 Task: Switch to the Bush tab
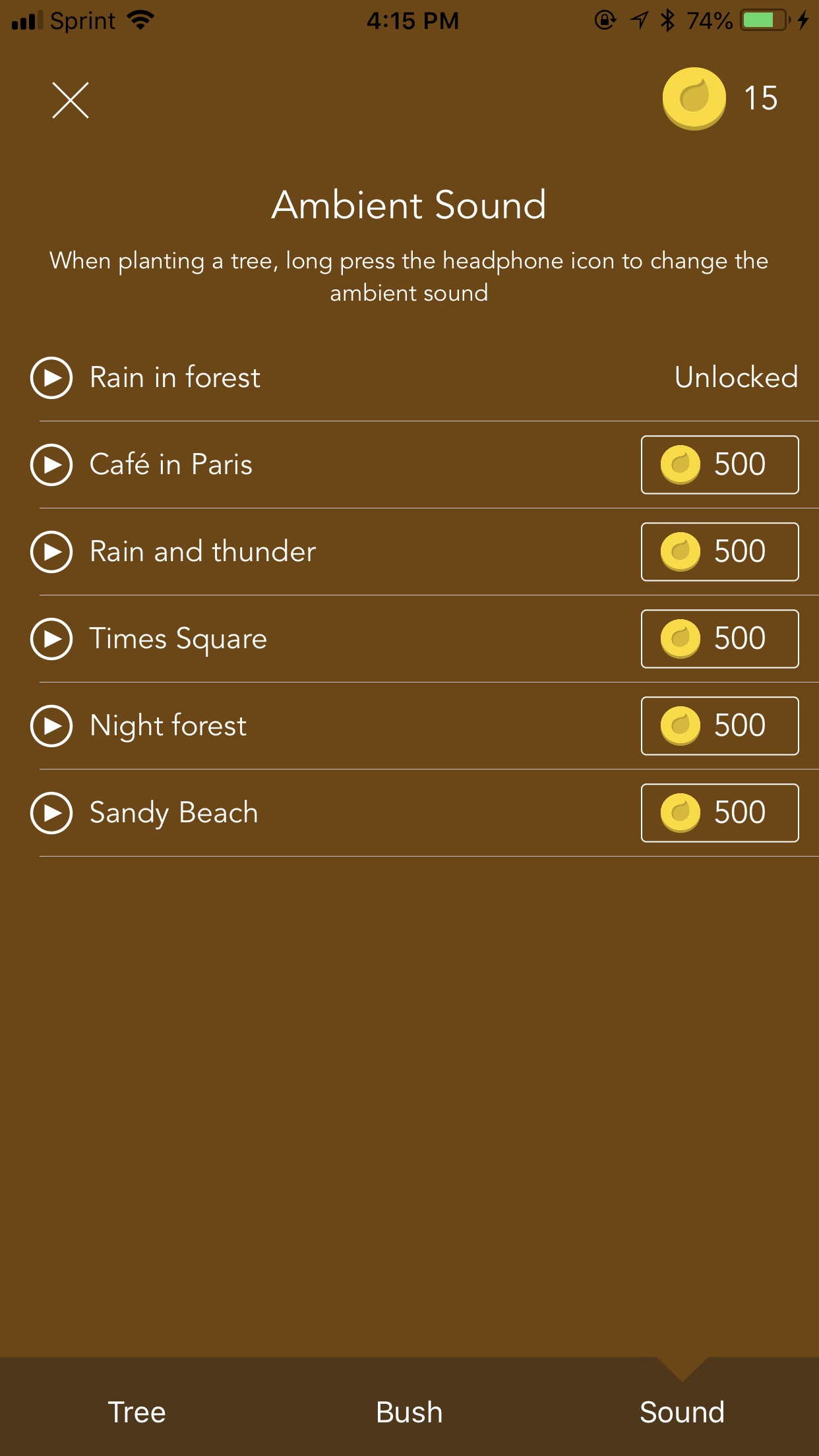coord(409,1412)
